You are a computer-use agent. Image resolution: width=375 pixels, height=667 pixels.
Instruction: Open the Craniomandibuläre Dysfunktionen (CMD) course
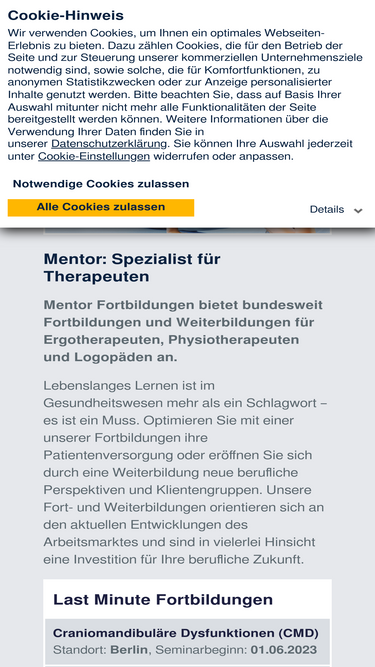tap(188, 641)
